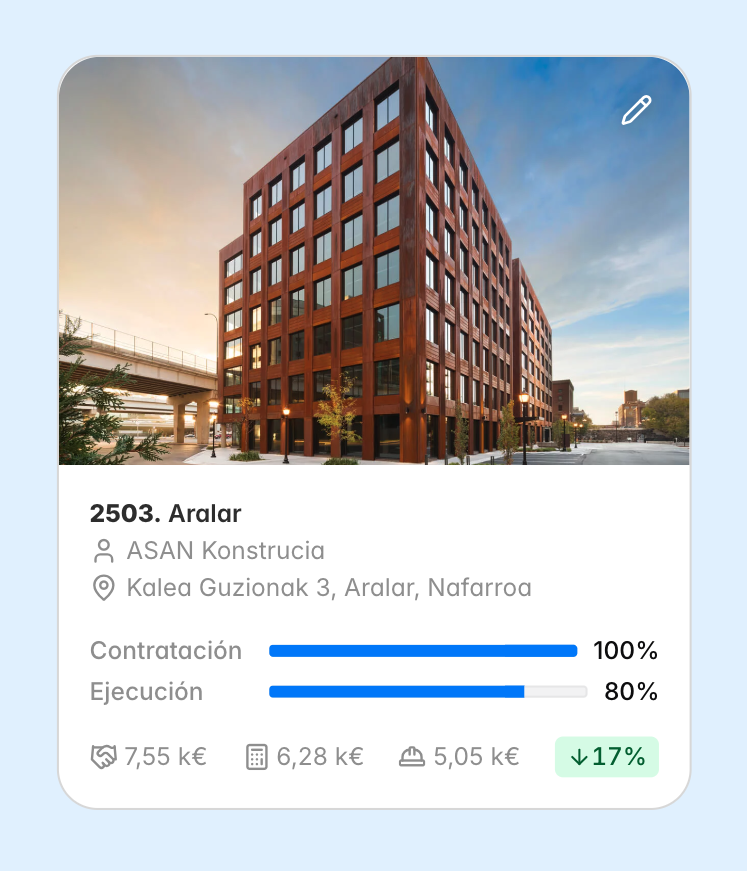Select the Aralar project card header
Screen dimensions: 747x871
165,515
